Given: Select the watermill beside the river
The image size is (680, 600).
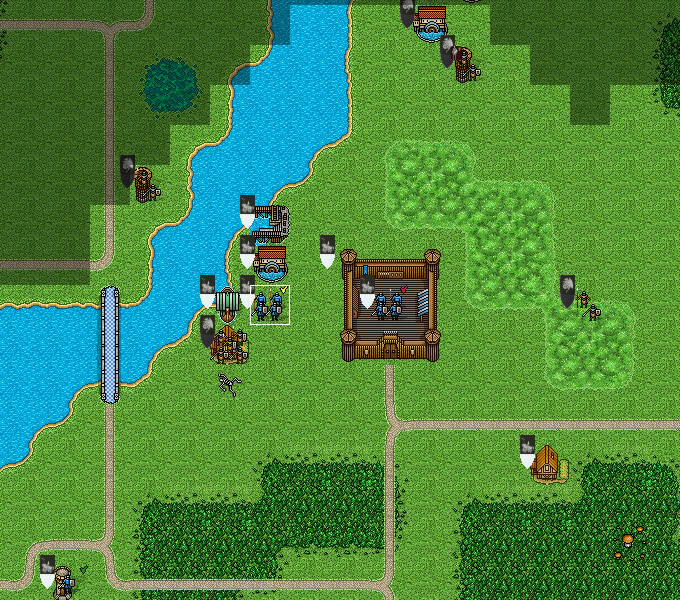Looking at the screenshot, I should [271, 262].
